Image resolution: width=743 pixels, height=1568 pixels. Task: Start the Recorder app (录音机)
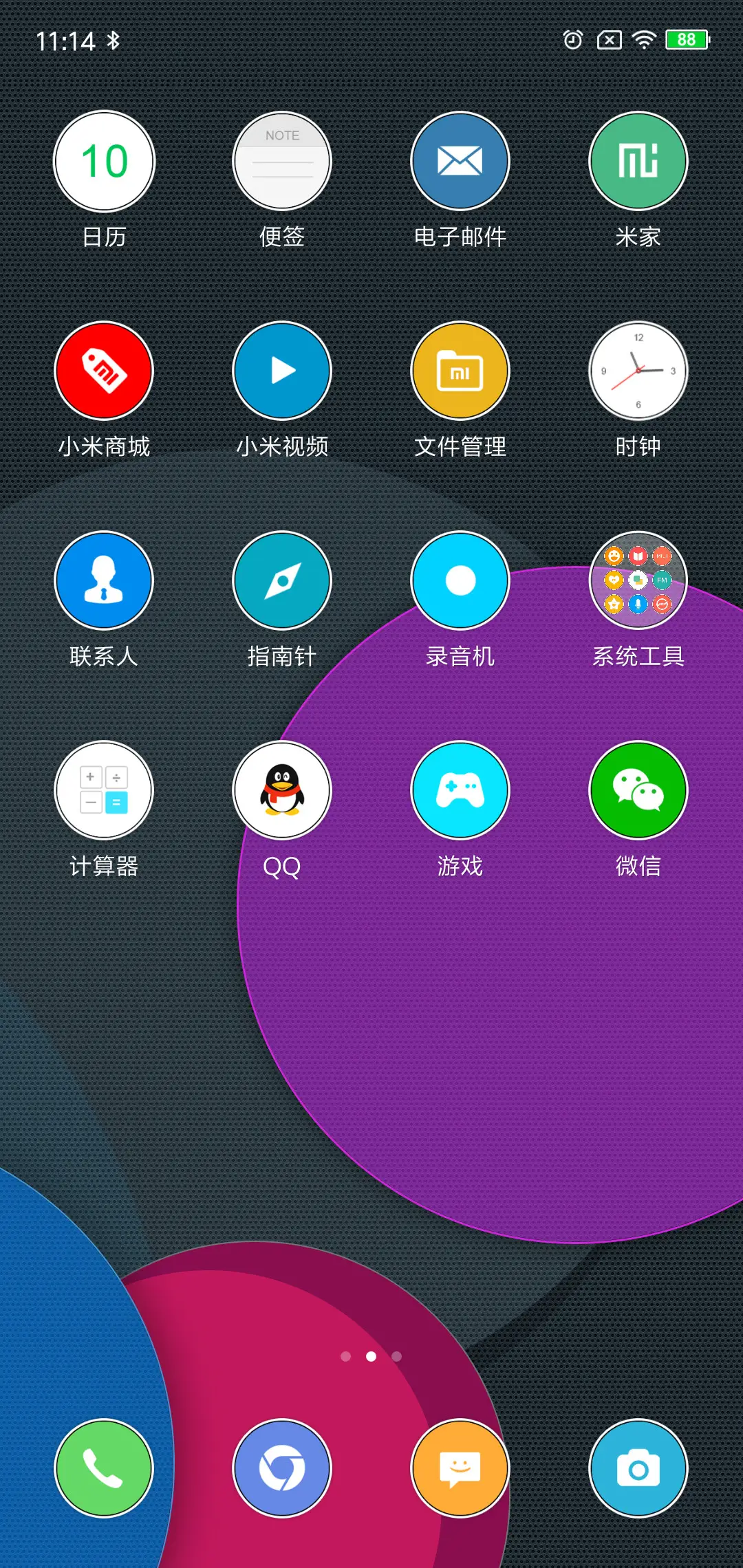coord(460,581)
